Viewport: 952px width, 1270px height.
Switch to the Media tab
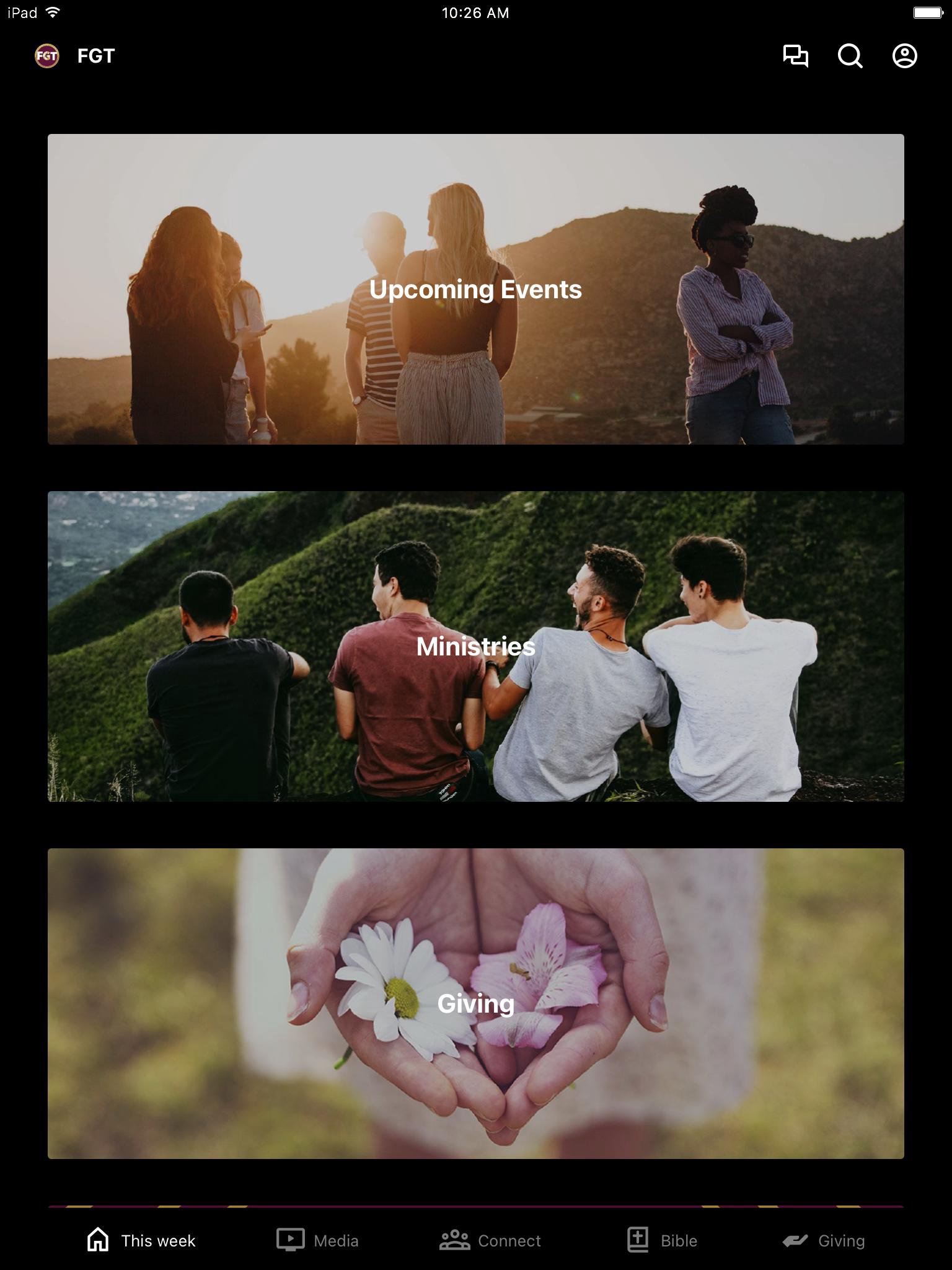(x=317, y=1240)
